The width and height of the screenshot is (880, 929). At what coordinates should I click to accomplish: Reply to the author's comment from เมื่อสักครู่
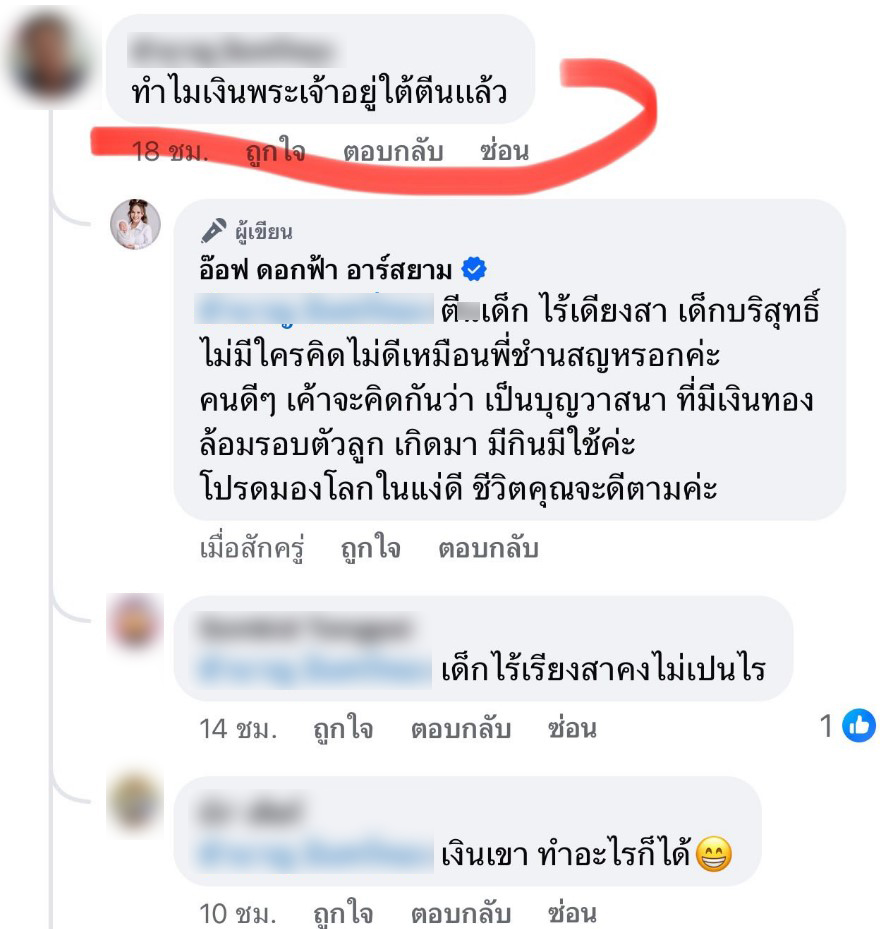(x=488, y=549)
